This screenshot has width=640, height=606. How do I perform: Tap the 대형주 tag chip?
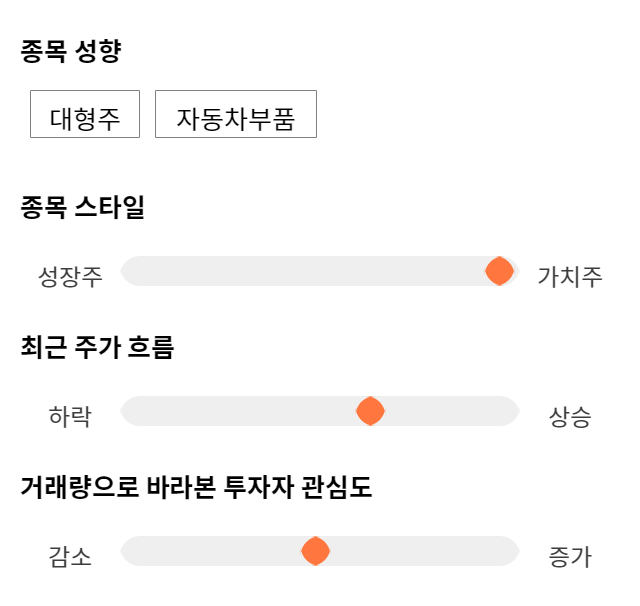(85, 114)
